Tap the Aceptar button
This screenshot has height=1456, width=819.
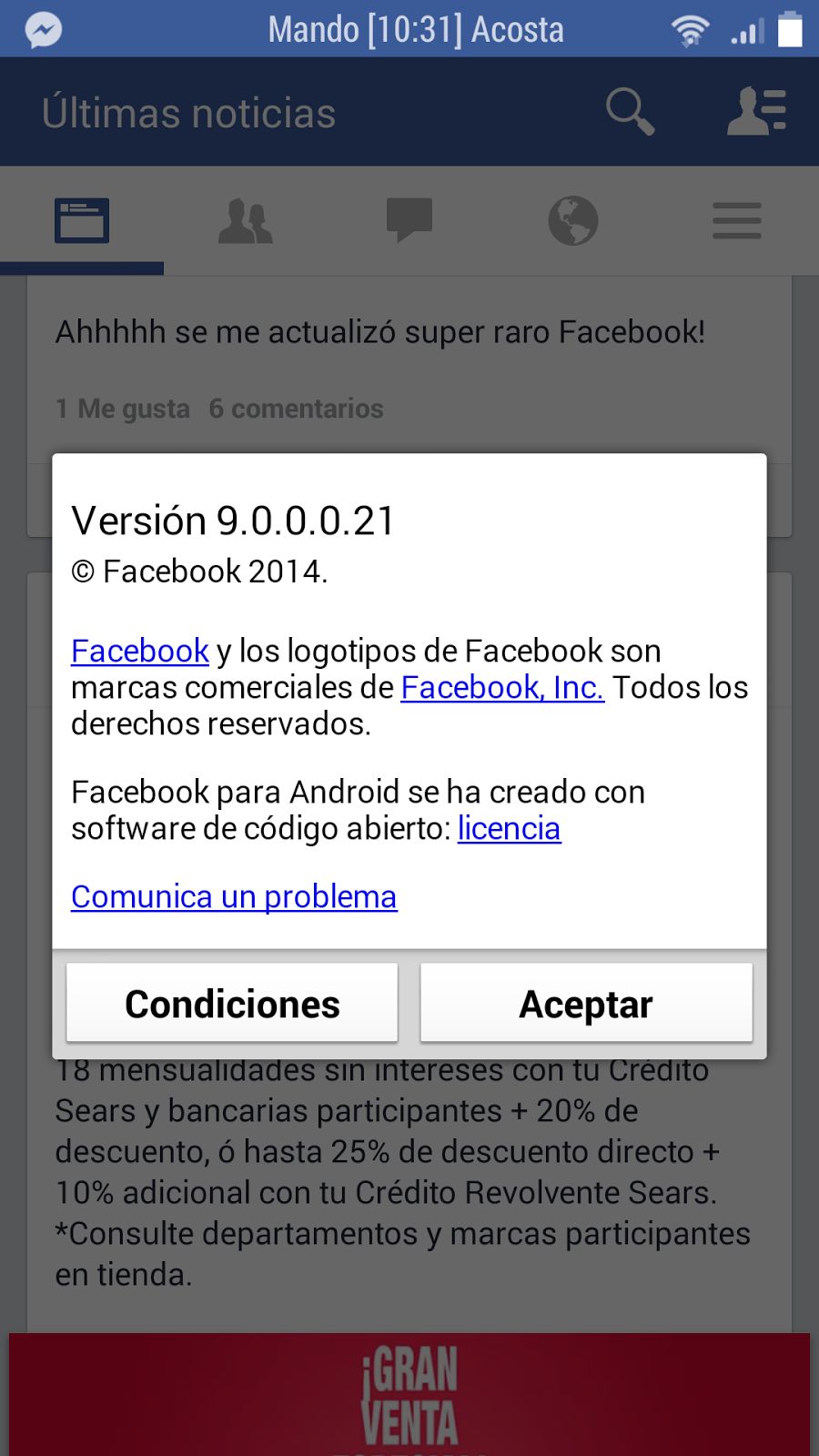[586, 1003]
